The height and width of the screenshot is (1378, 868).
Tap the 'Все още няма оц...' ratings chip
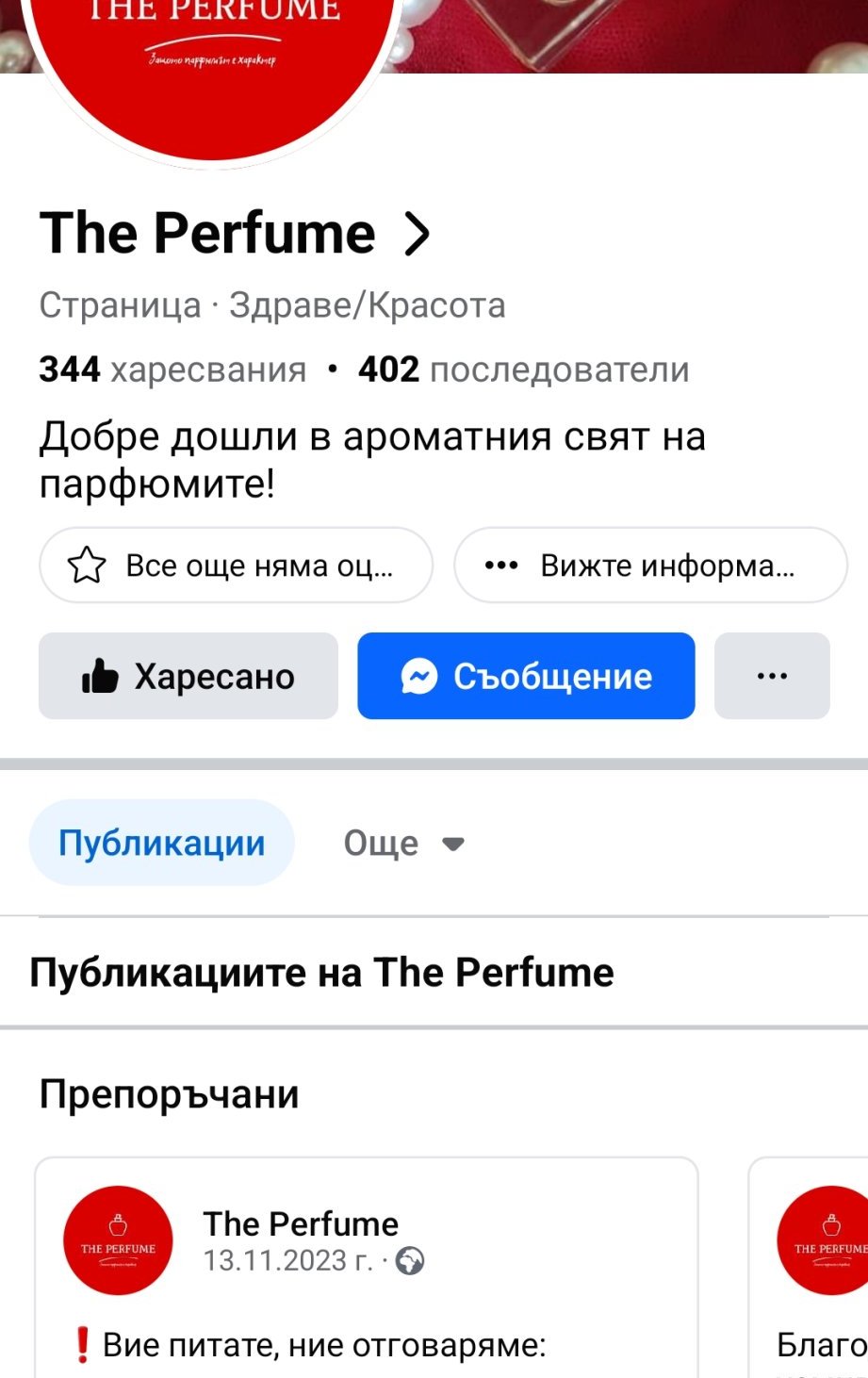point(236,566)
